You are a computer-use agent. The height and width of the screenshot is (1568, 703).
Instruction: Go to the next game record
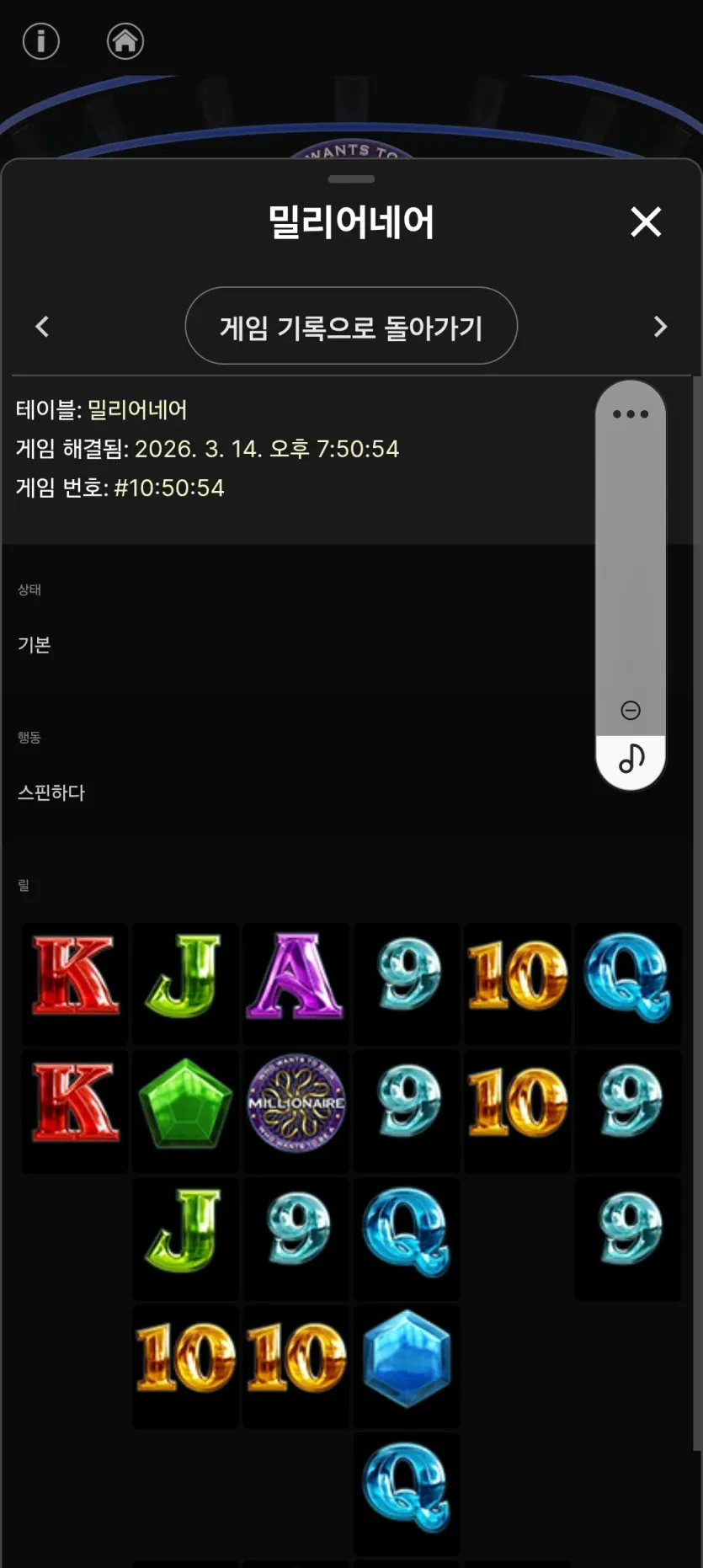tap(660, 327)
